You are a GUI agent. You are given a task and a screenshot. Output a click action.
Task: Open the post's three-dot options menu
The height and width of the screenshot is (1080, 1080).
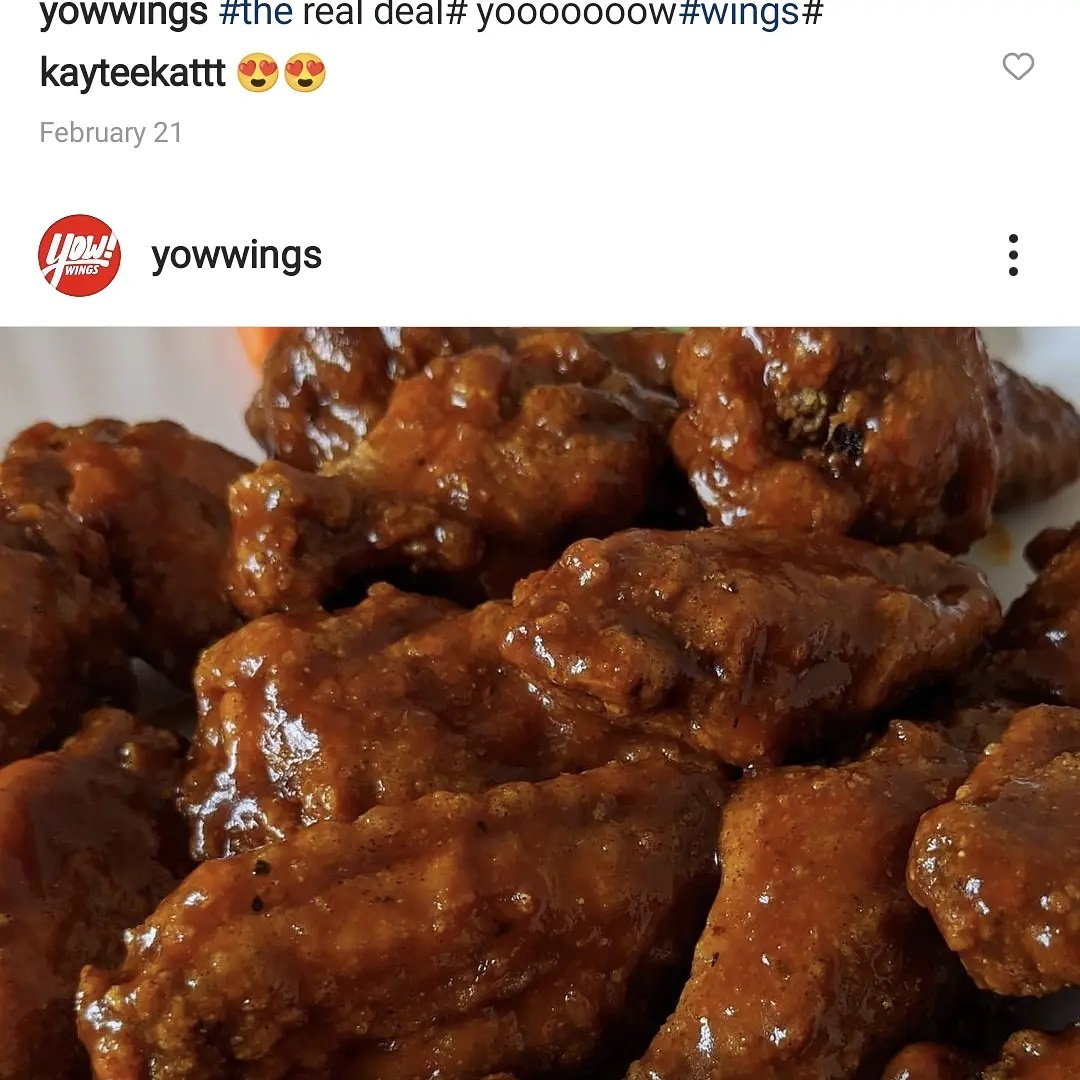pyautogui.click(x=1013, y=255)
